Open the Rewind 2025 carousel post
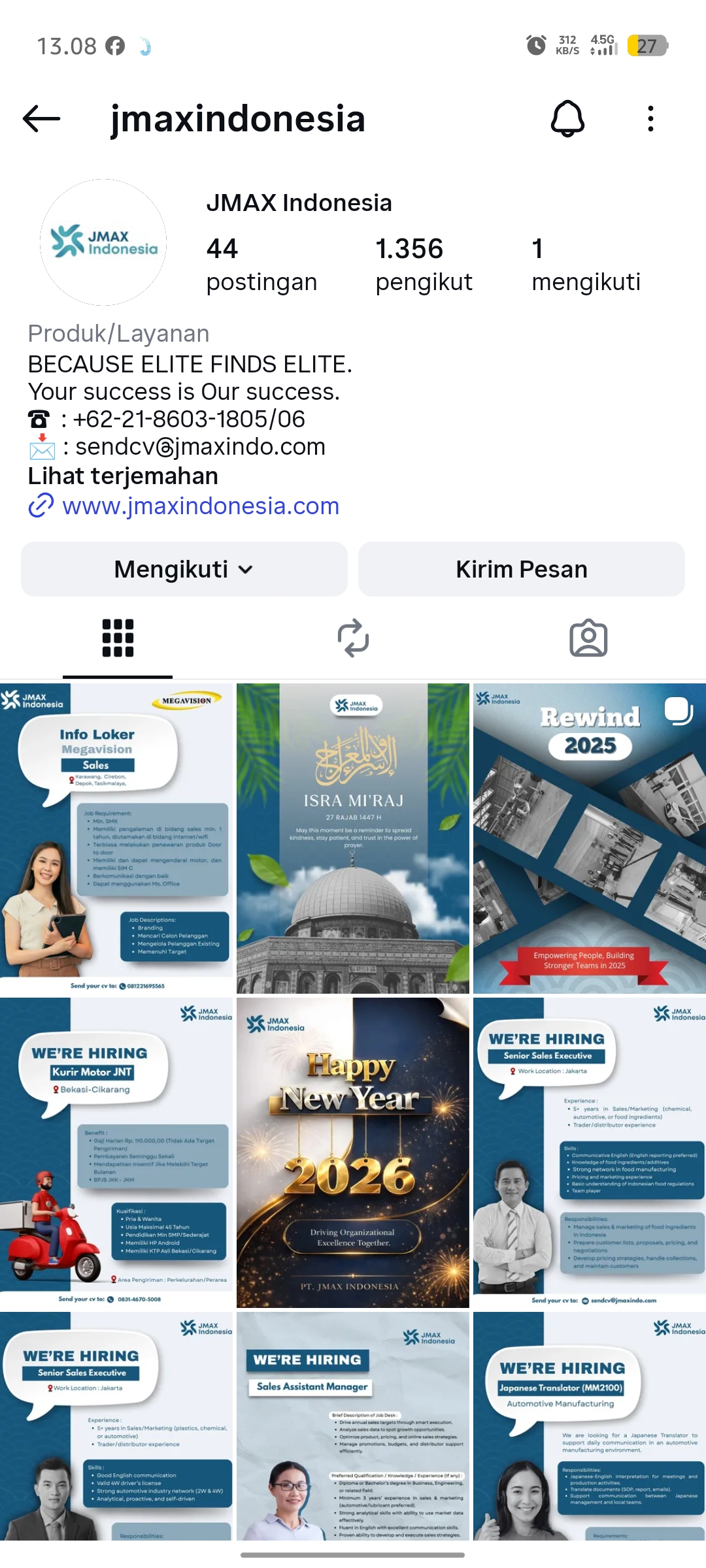The image size is (706, 1568). pyautogui.click(x=589, y=838)
